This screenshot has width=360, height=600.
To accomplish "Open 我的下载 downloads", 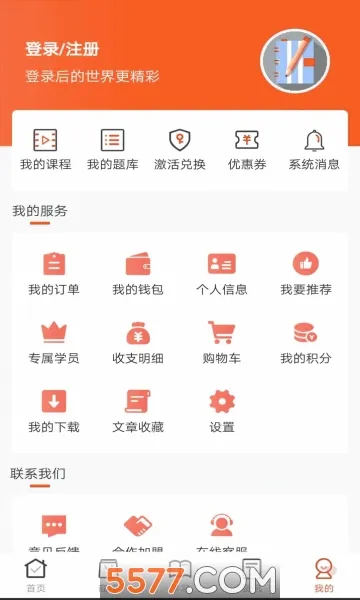I will pos(54,411).
